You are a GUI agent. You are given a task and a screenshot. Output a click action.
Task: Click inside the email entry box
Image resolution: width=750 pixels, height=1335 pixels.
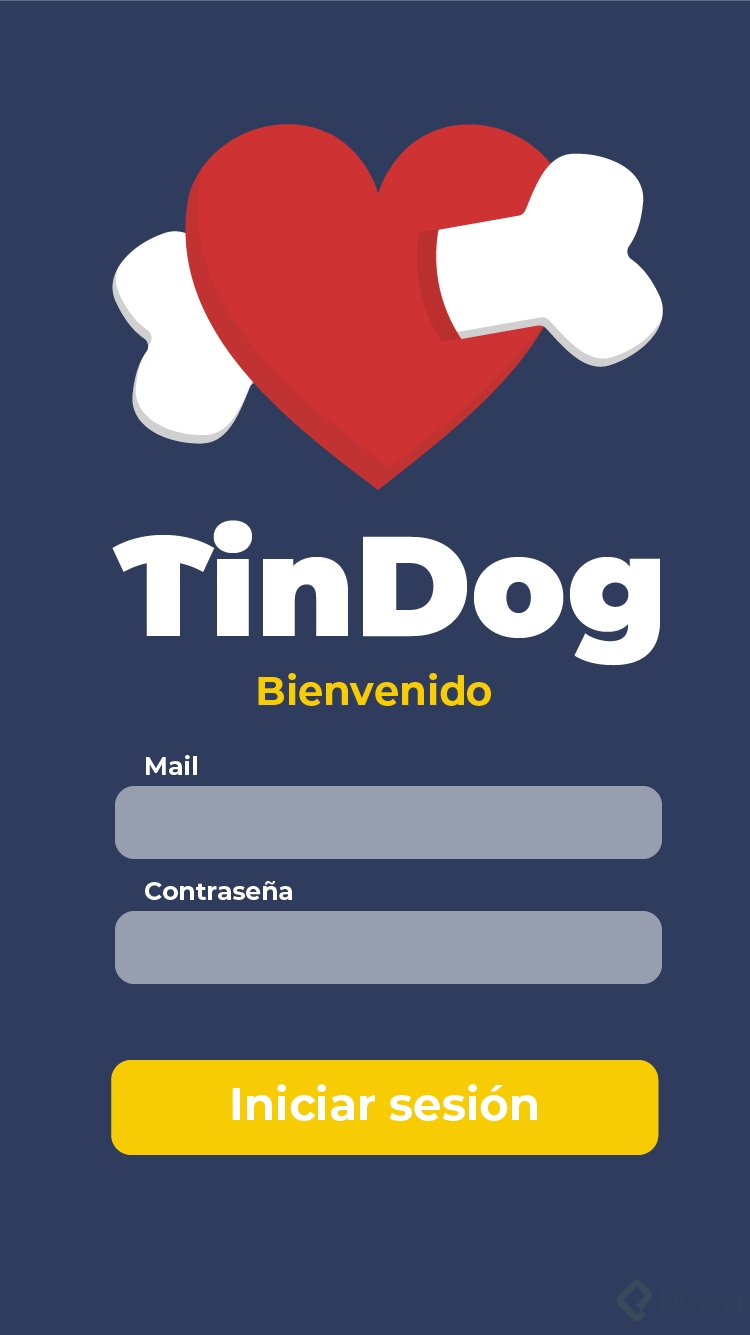coord(388,822)
